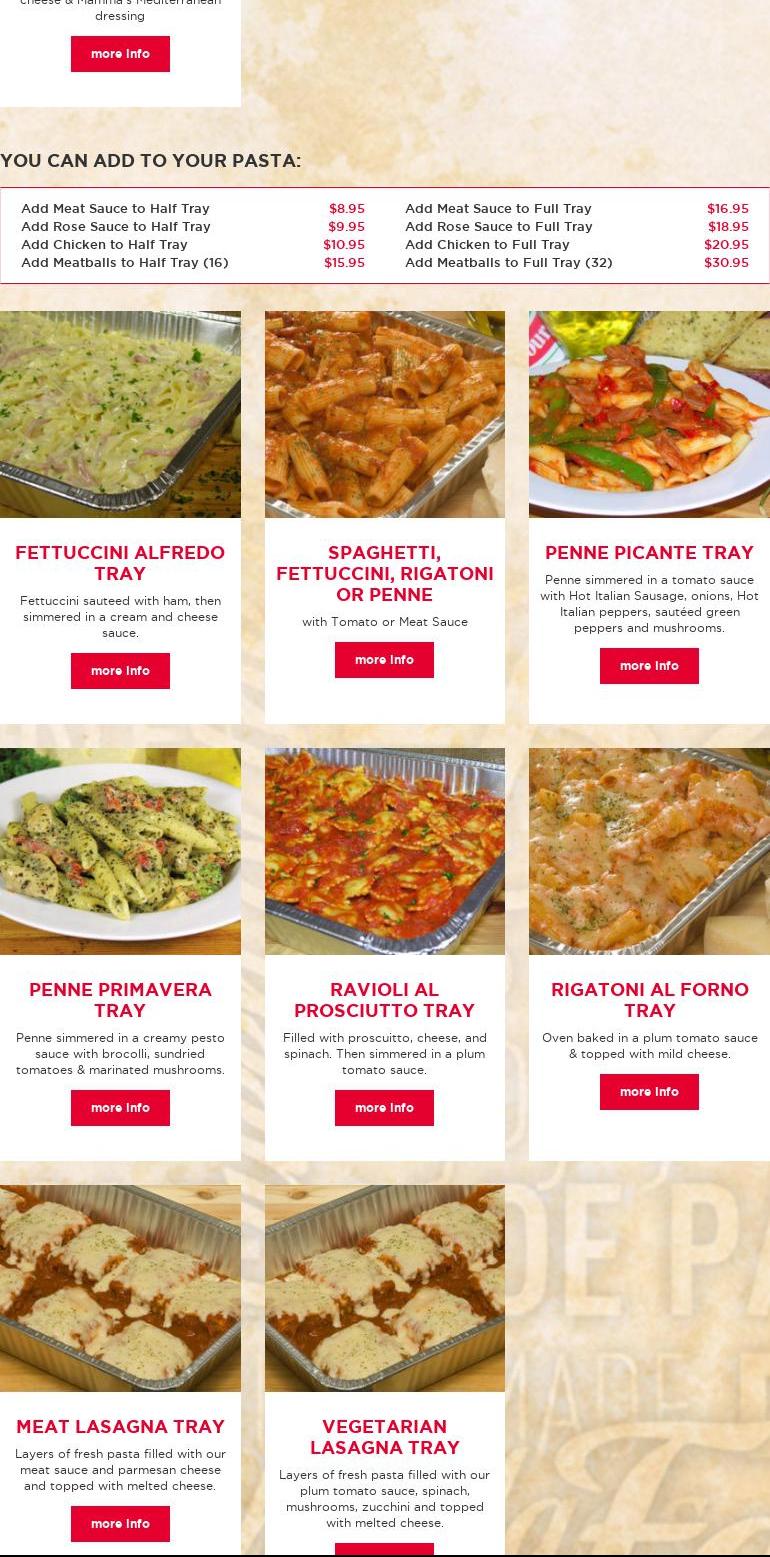Tap more info under Penne Picante Tray
Viewport: 770px width, 1557px height.
[649, 666]
